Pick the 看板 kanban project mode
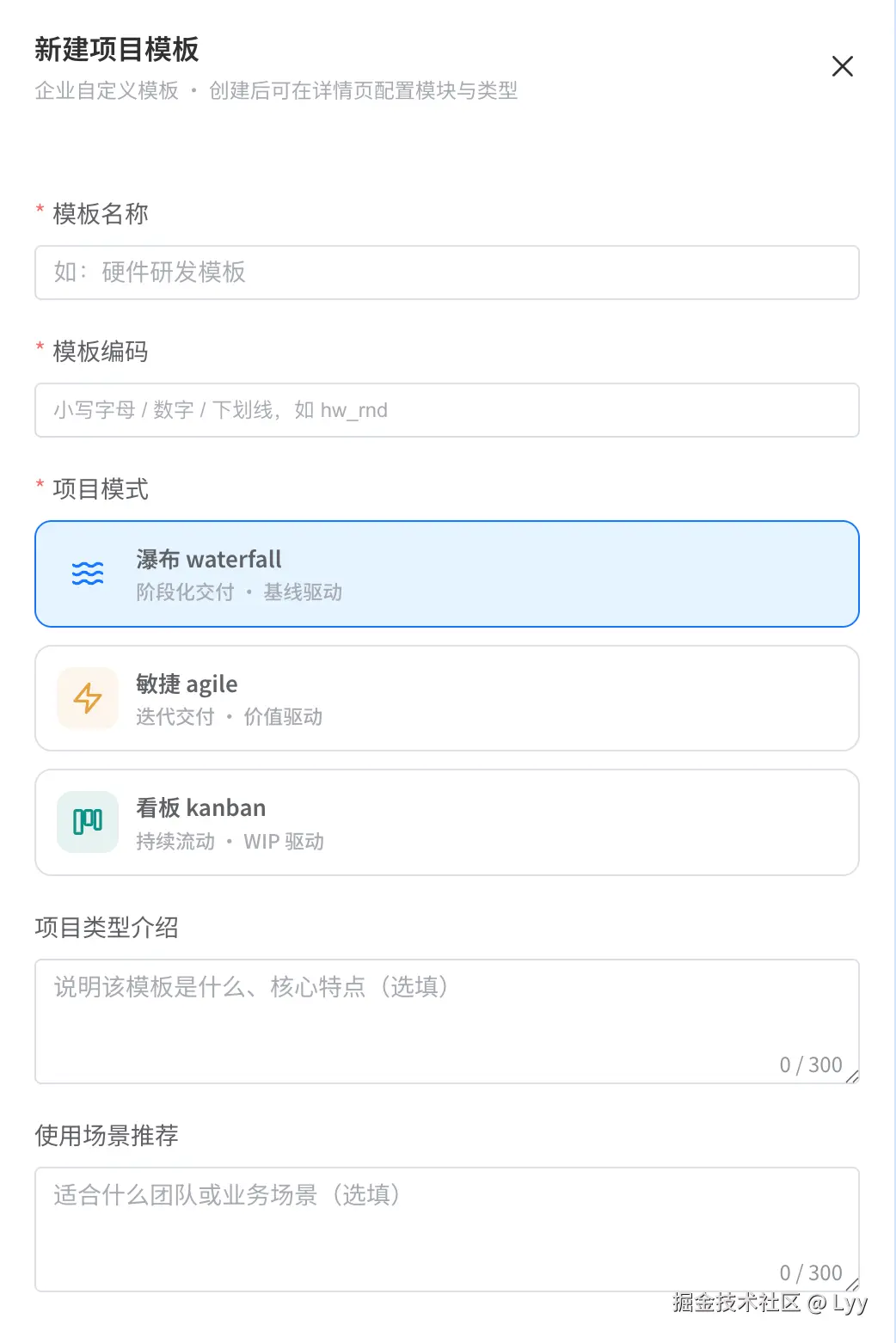This screenshot has height=1343, width=896. click(x=447, y=823)
